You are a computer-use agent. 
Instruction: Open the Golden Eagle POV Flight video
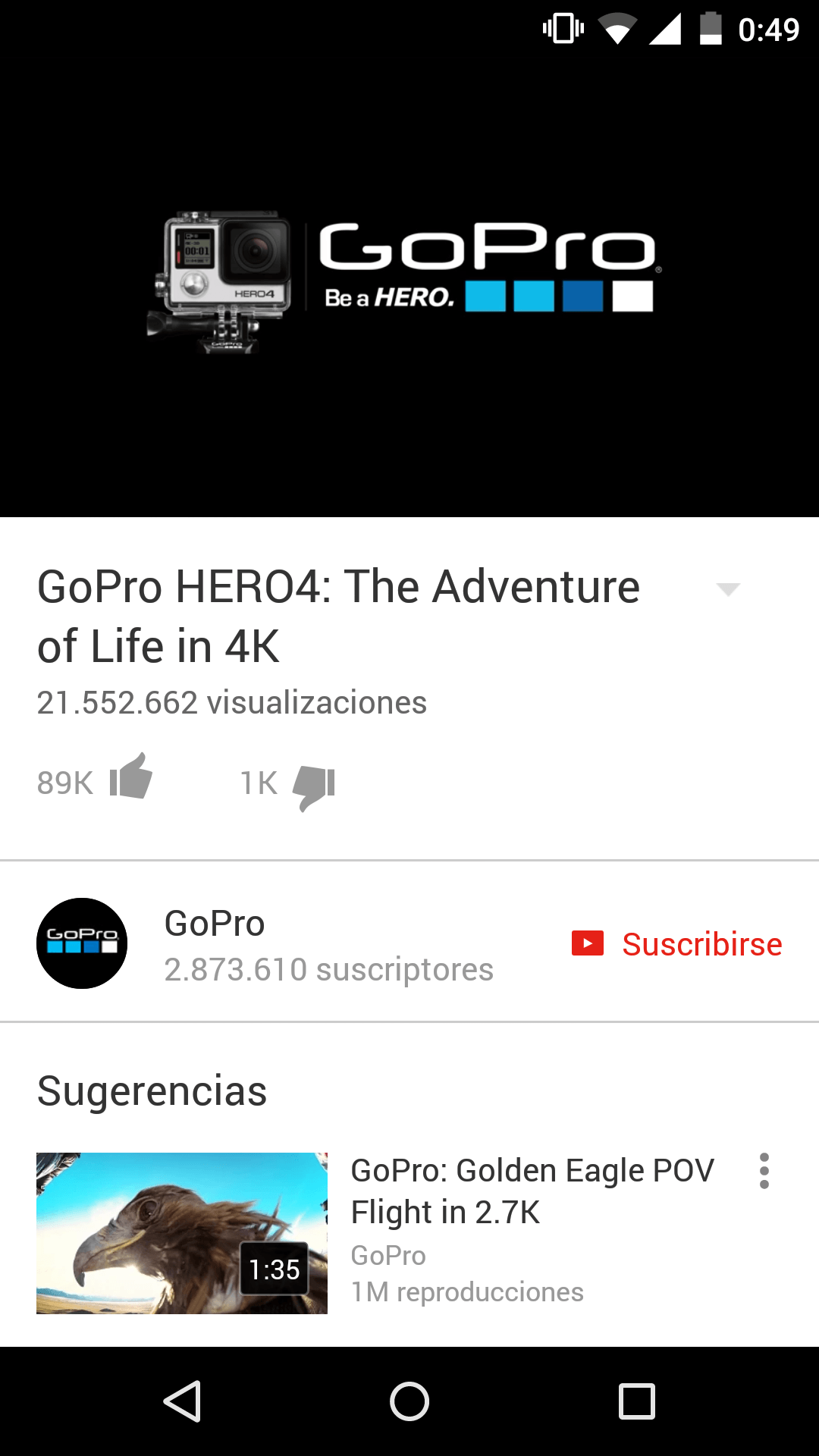click(182, 1233)
